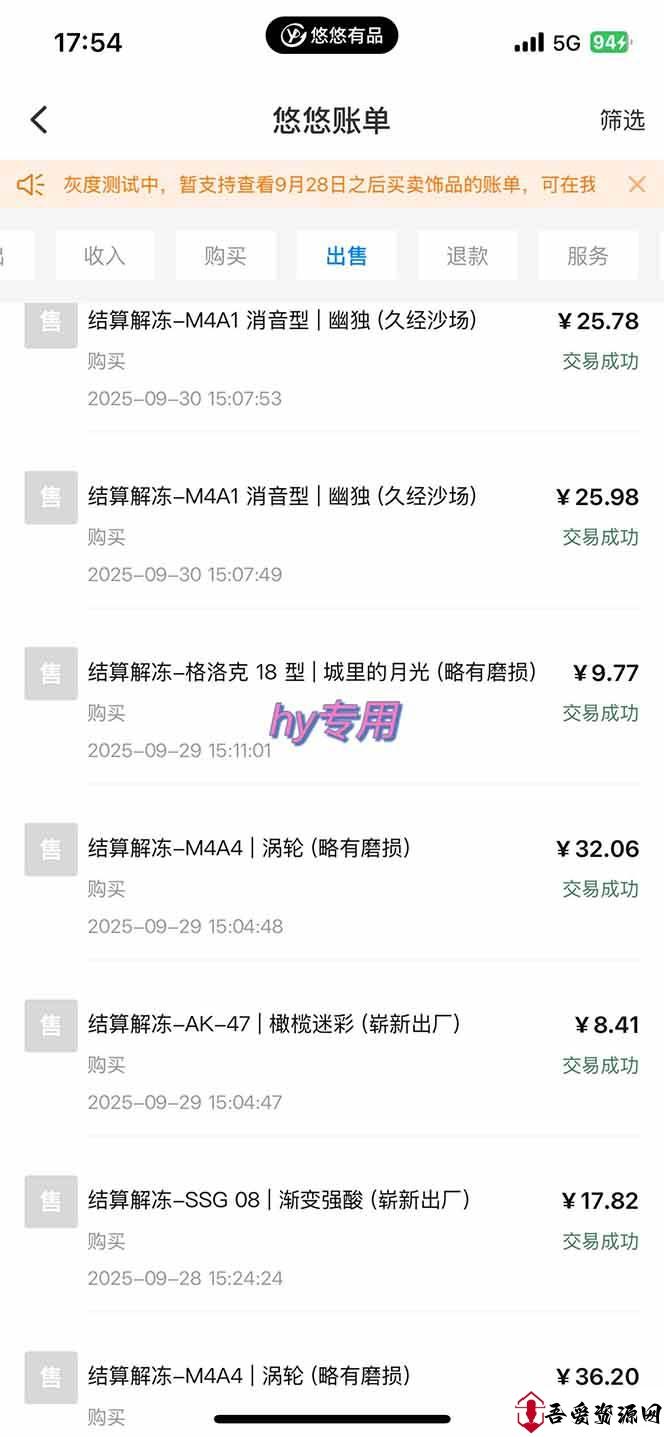This screenshot has width=664, height=1437.
Task: Open the M4A4 涡轮 record for ¥32.06
Action: [x=332, y=885]
